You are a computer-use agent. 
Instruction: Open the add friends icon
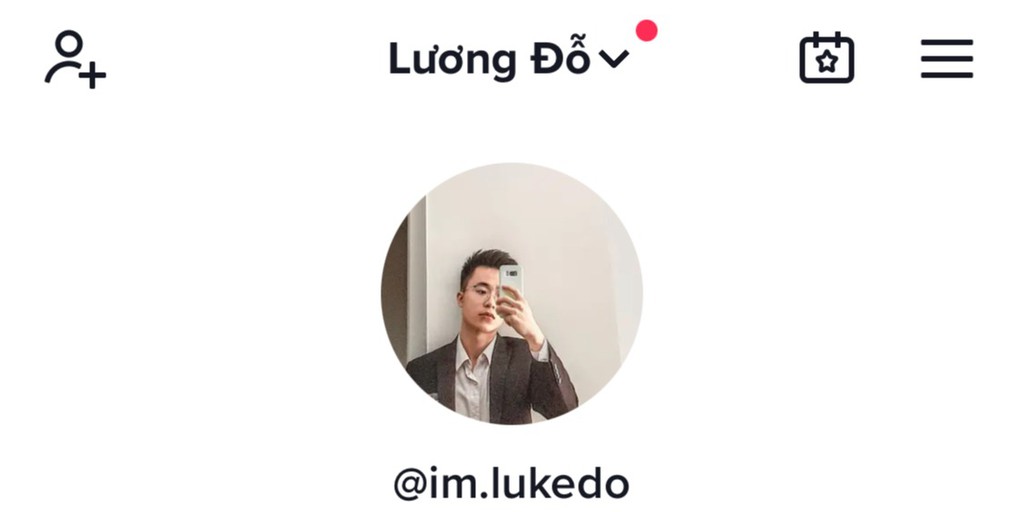pyautogui.click(x=75, y=59)
